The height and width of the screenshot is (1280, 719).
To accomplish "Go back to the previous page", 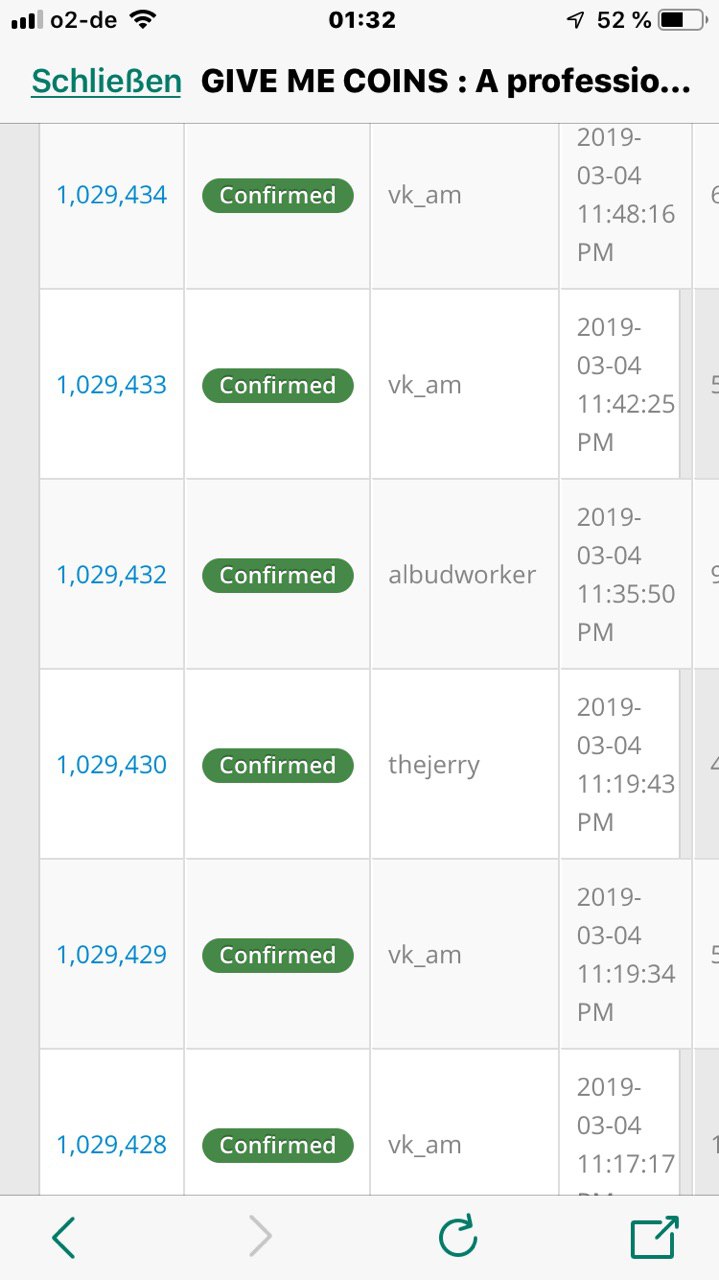I will (63, 1238).
